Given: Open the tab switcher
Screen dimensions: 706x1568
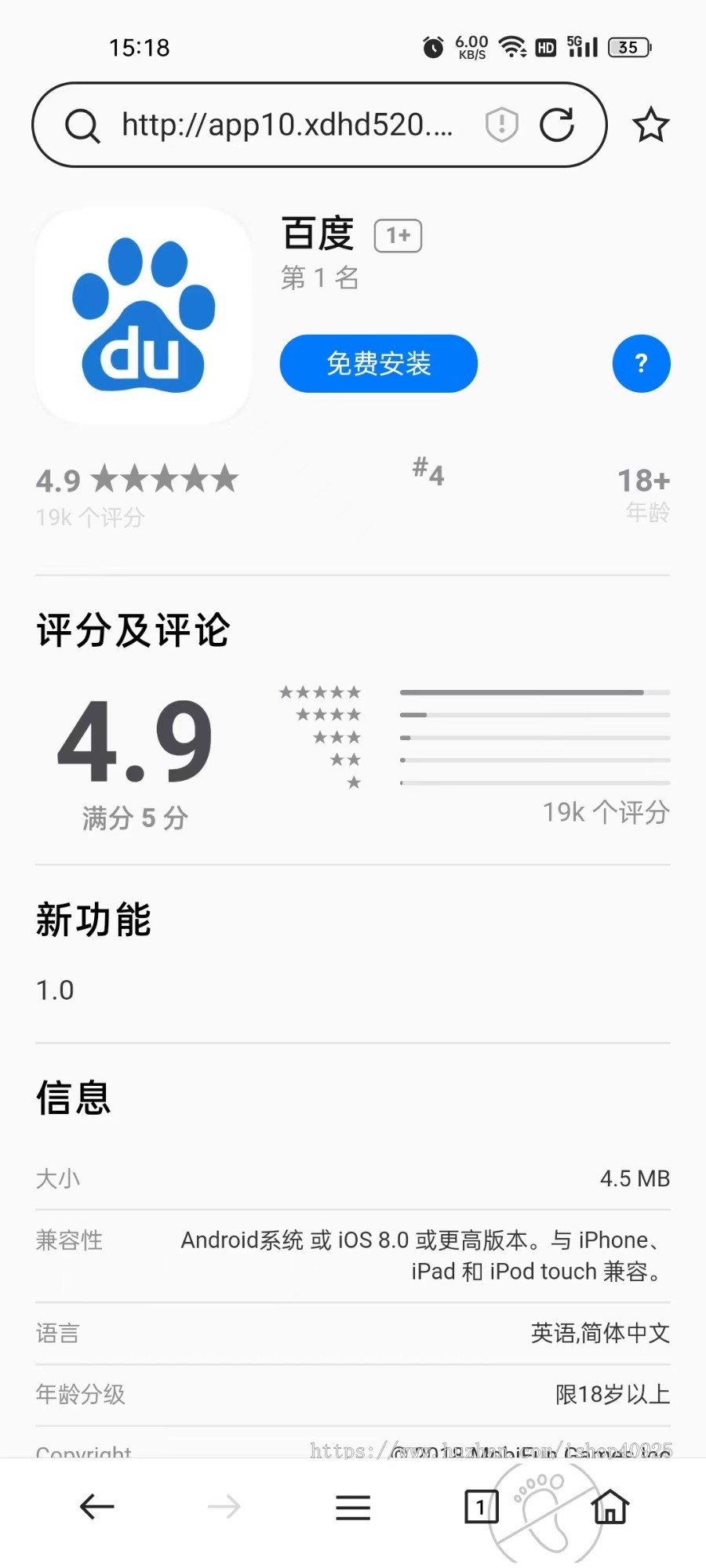Looking at the screenshot, I should [481, 1506].
